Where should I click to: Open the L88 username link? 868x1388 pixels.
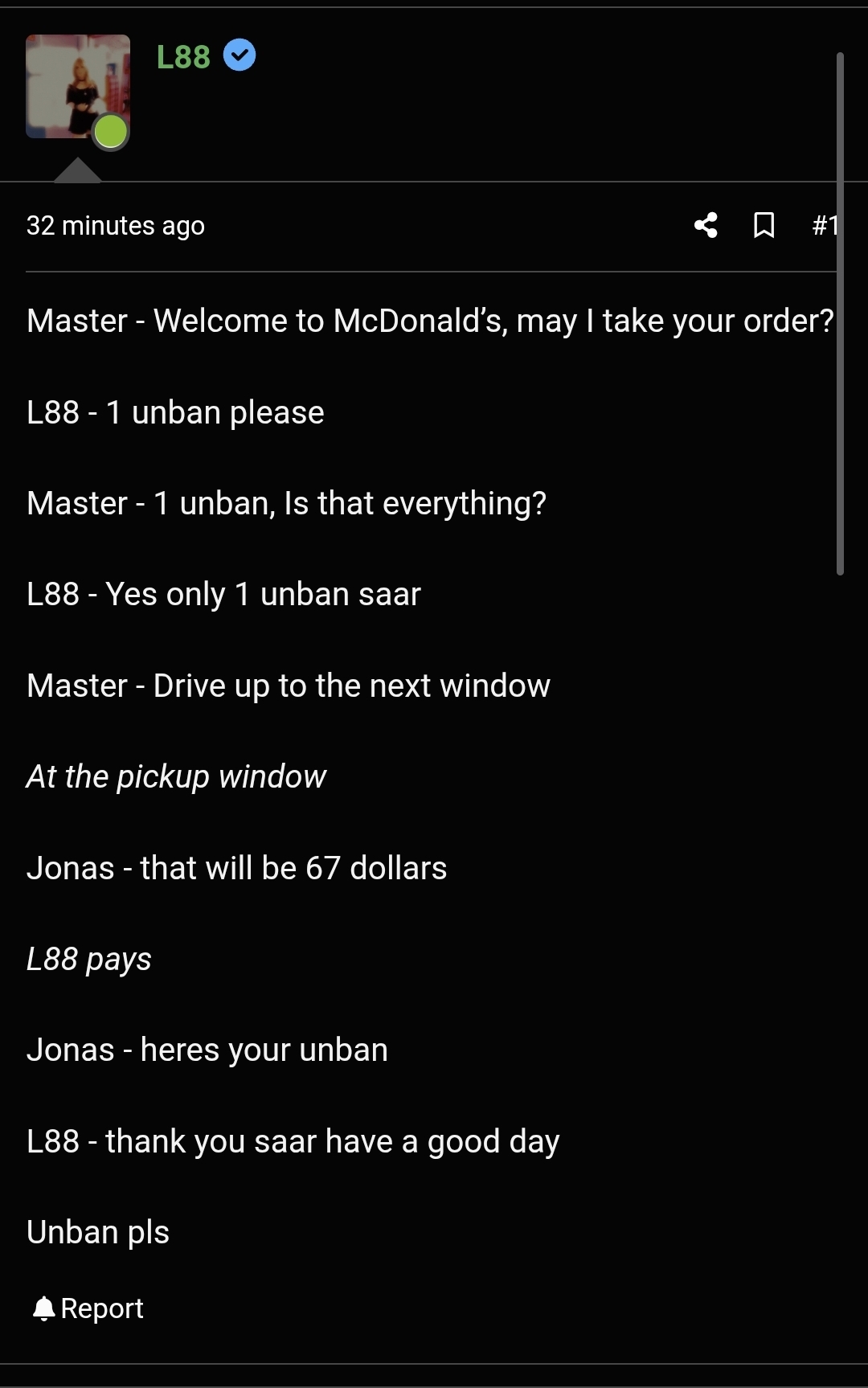(183, 57)
